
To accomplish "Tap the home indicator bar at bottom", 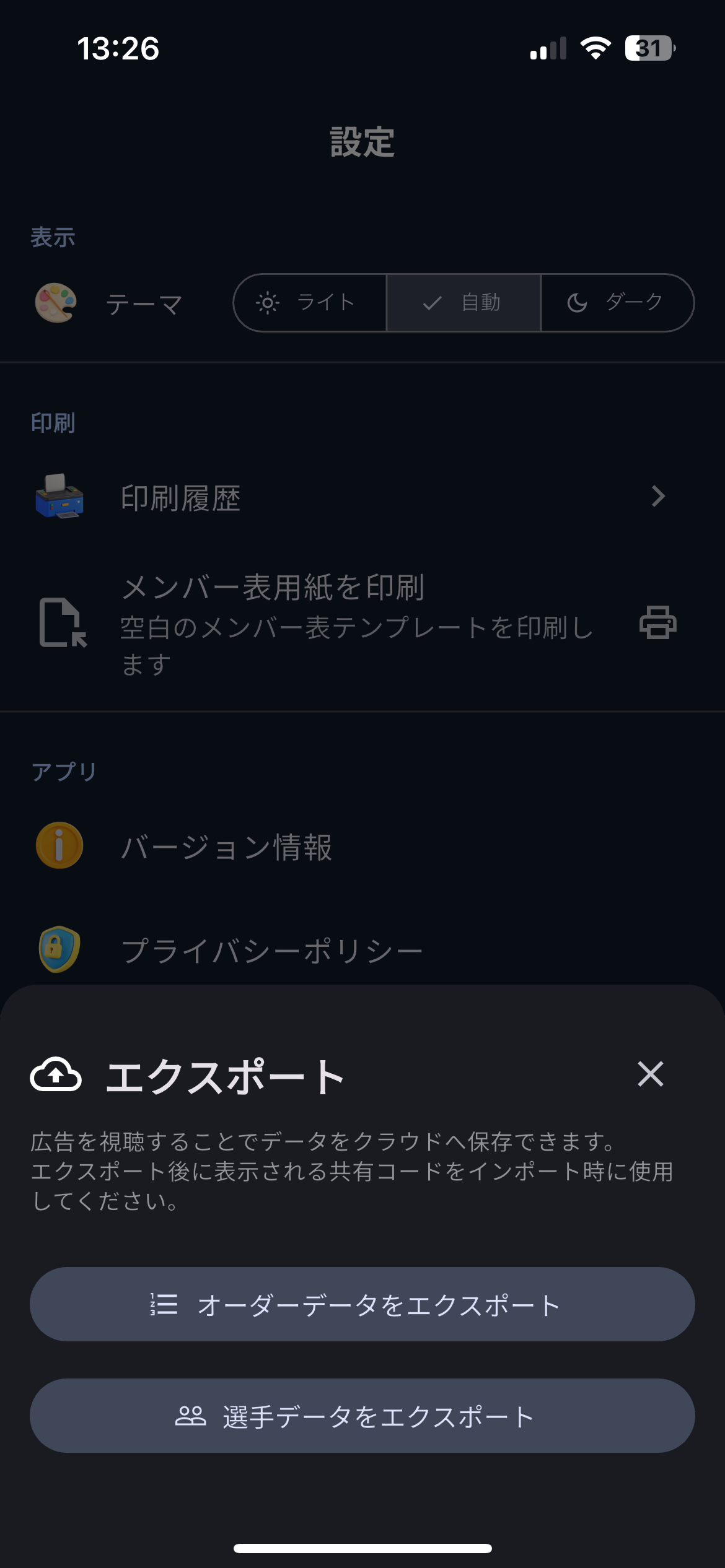I will 362,1548.
